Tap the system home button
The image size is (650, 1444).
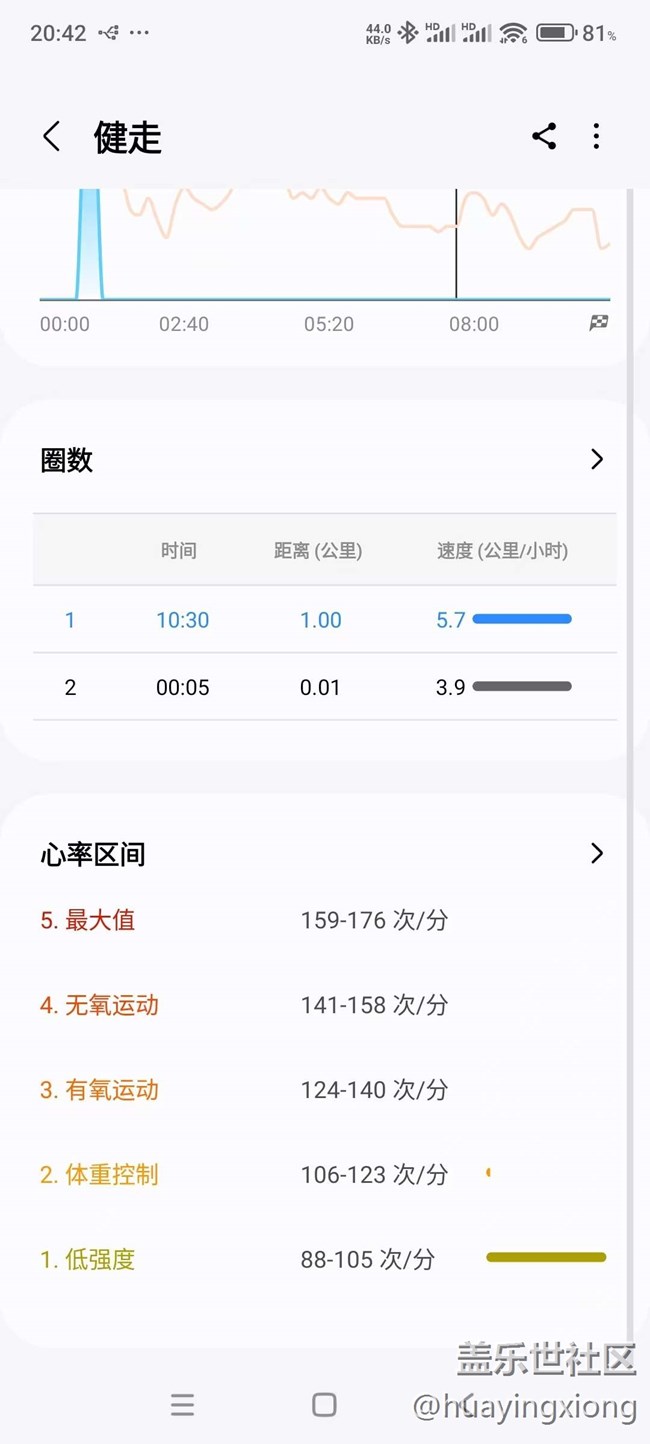[324, 1405]
